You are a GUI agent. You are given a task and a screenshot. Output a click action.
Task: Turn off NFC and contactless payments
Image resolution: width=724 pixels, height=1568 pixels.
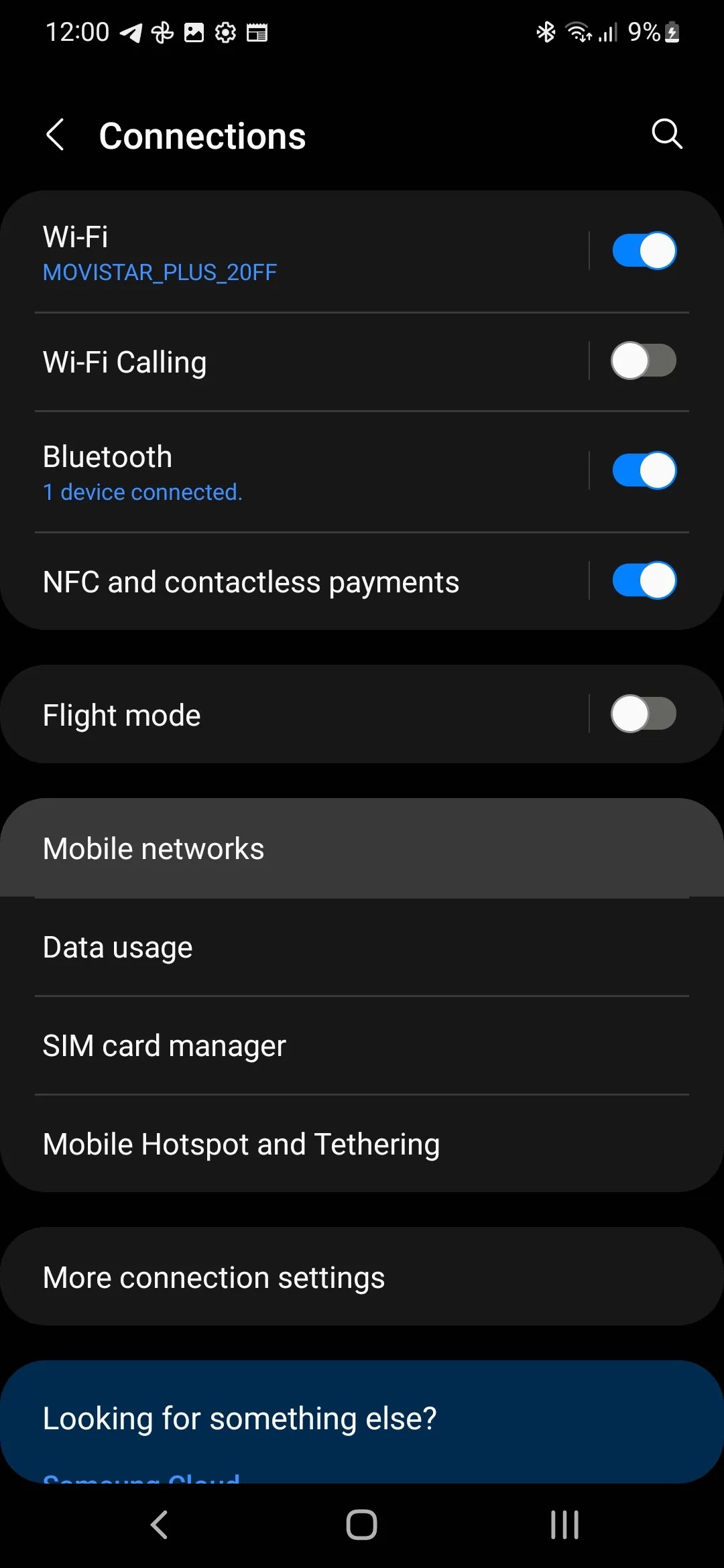(x=644, y=580)
